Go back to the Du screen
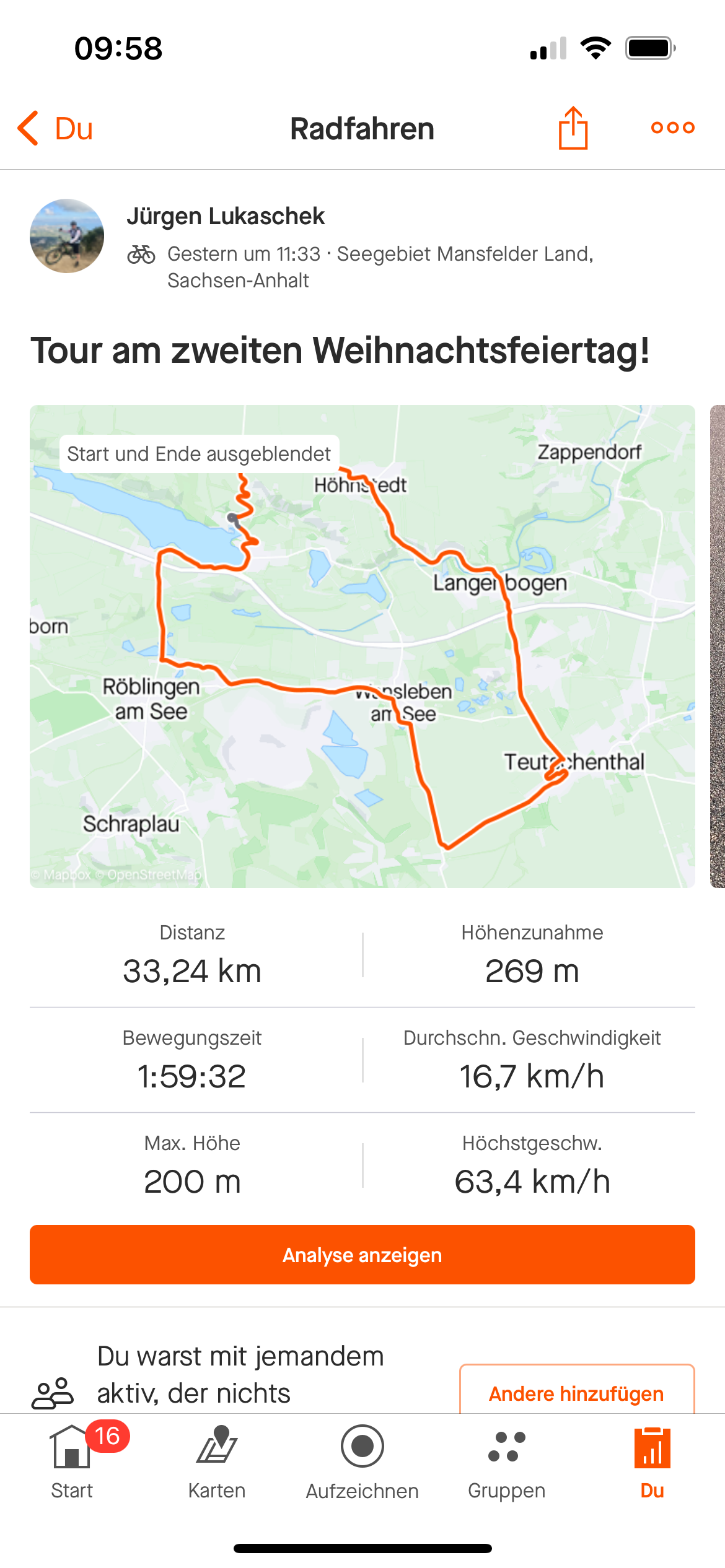 point(55,129)
